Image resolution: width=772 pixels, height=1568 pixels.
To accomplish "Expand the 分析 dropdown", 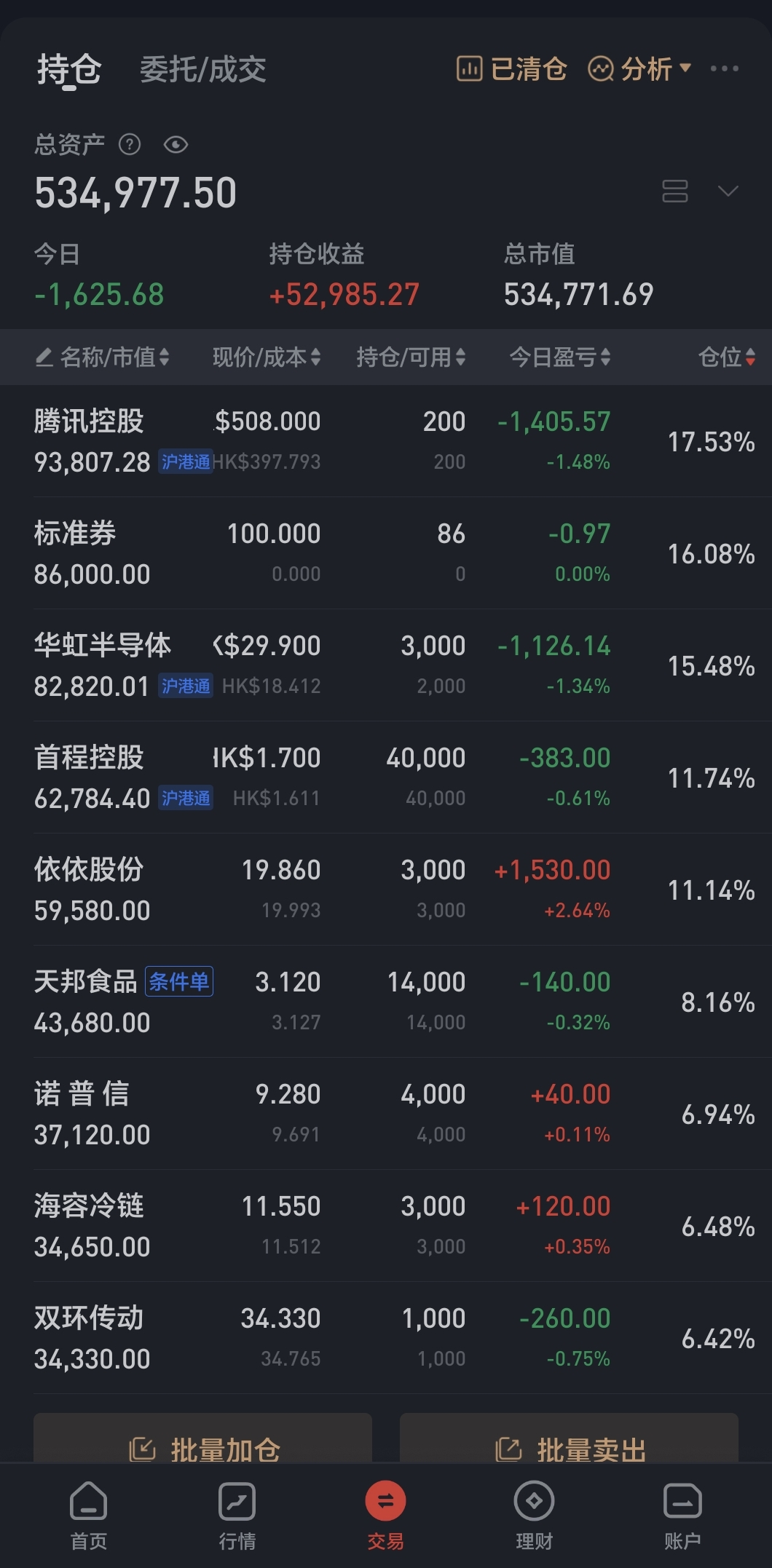I will click(639, 69).
